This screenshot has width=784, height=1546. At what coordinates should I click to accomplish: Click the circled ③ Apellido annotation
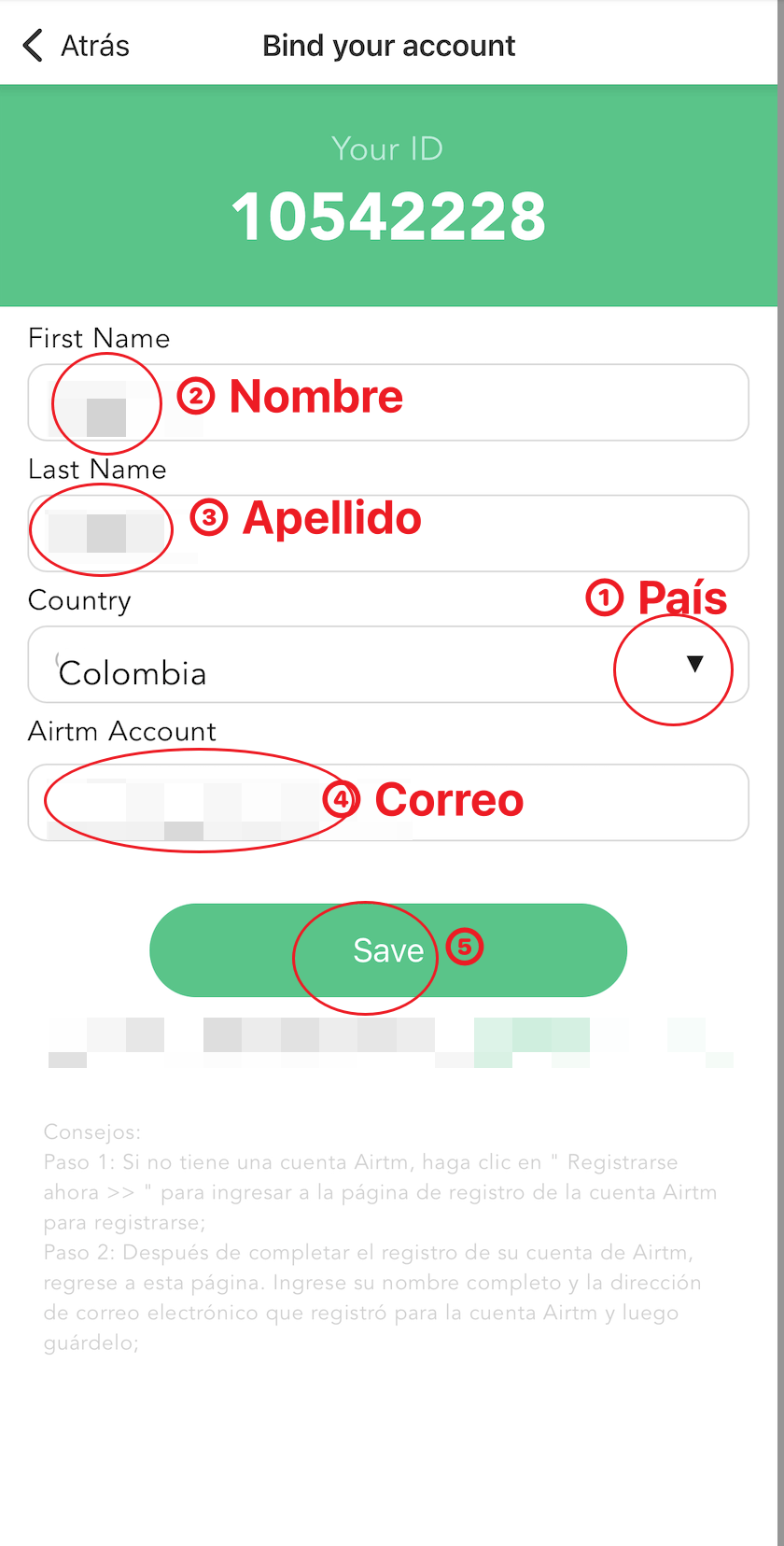pos(315,519)
